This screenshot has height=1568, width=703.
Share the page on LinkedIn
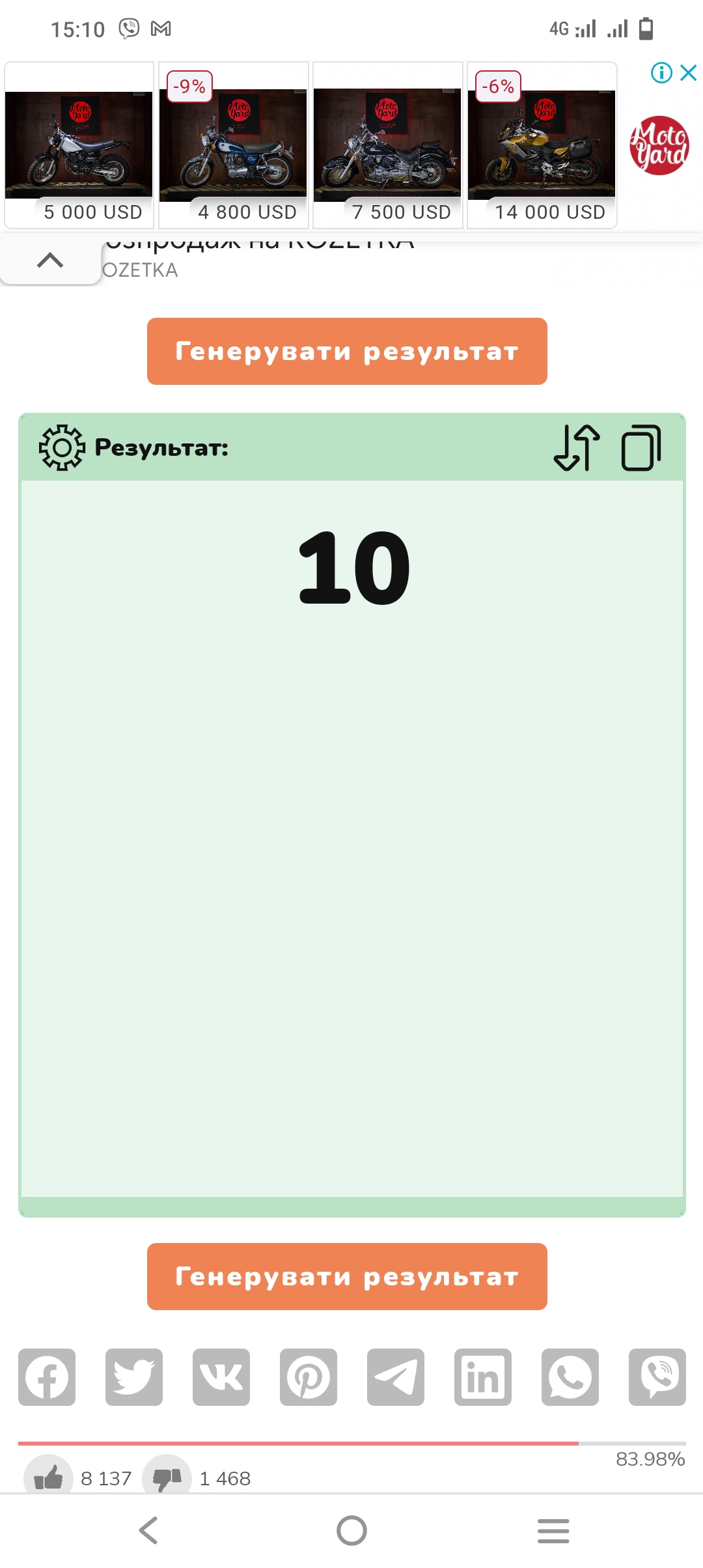pos(483,1377)
